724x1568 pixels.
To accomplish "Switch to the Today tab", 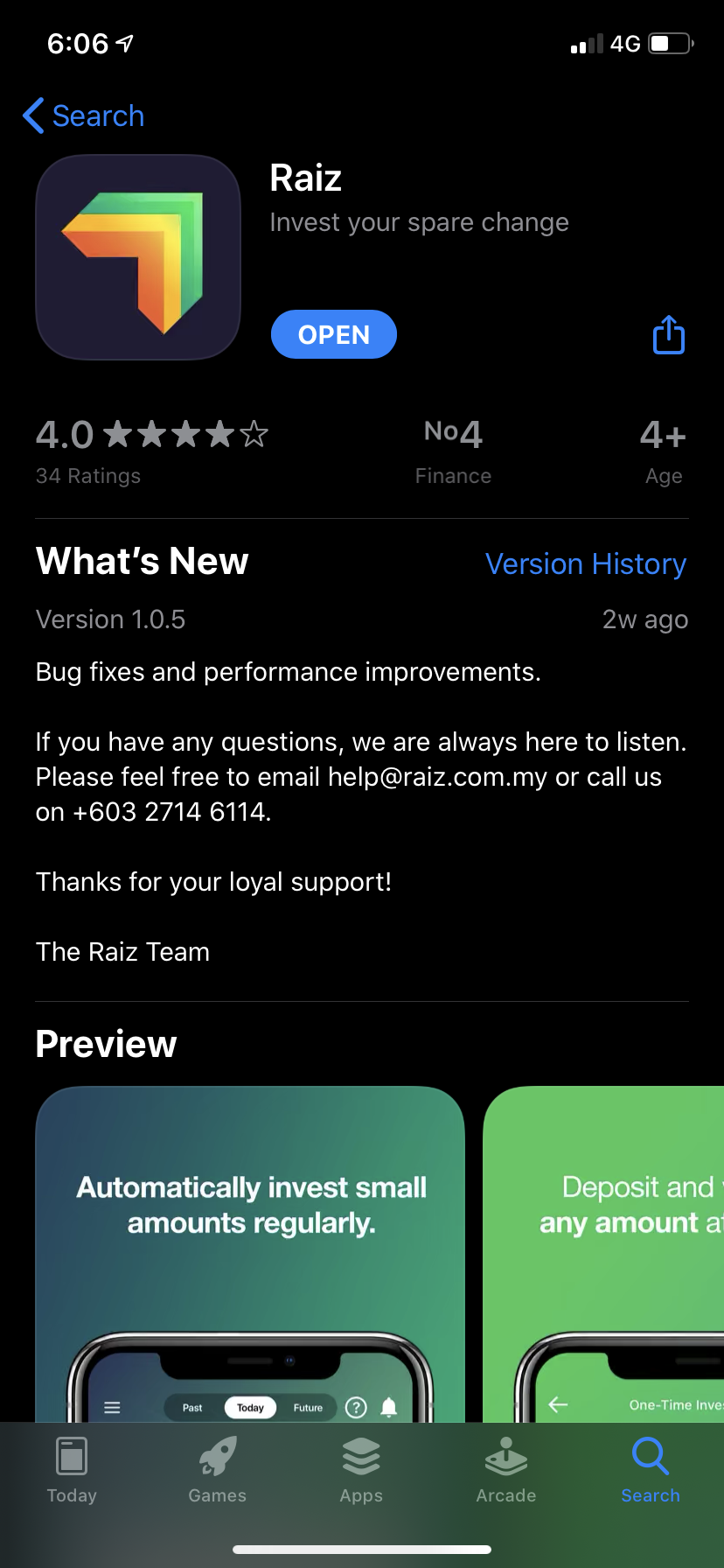I will 72,1470.
